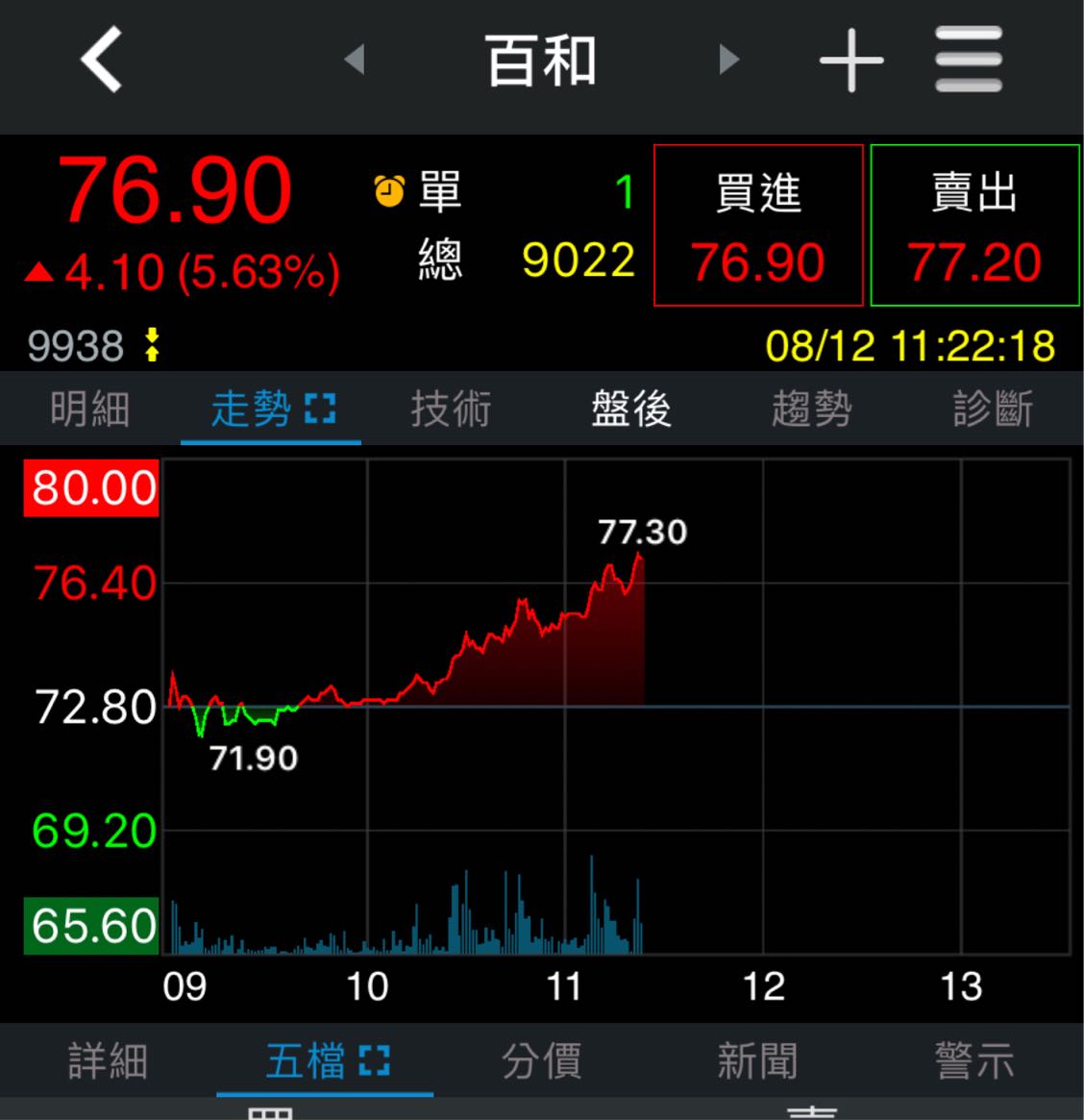Switch to the next stock with right triangle
The image size is (1084, 1120).
point(729,60)
